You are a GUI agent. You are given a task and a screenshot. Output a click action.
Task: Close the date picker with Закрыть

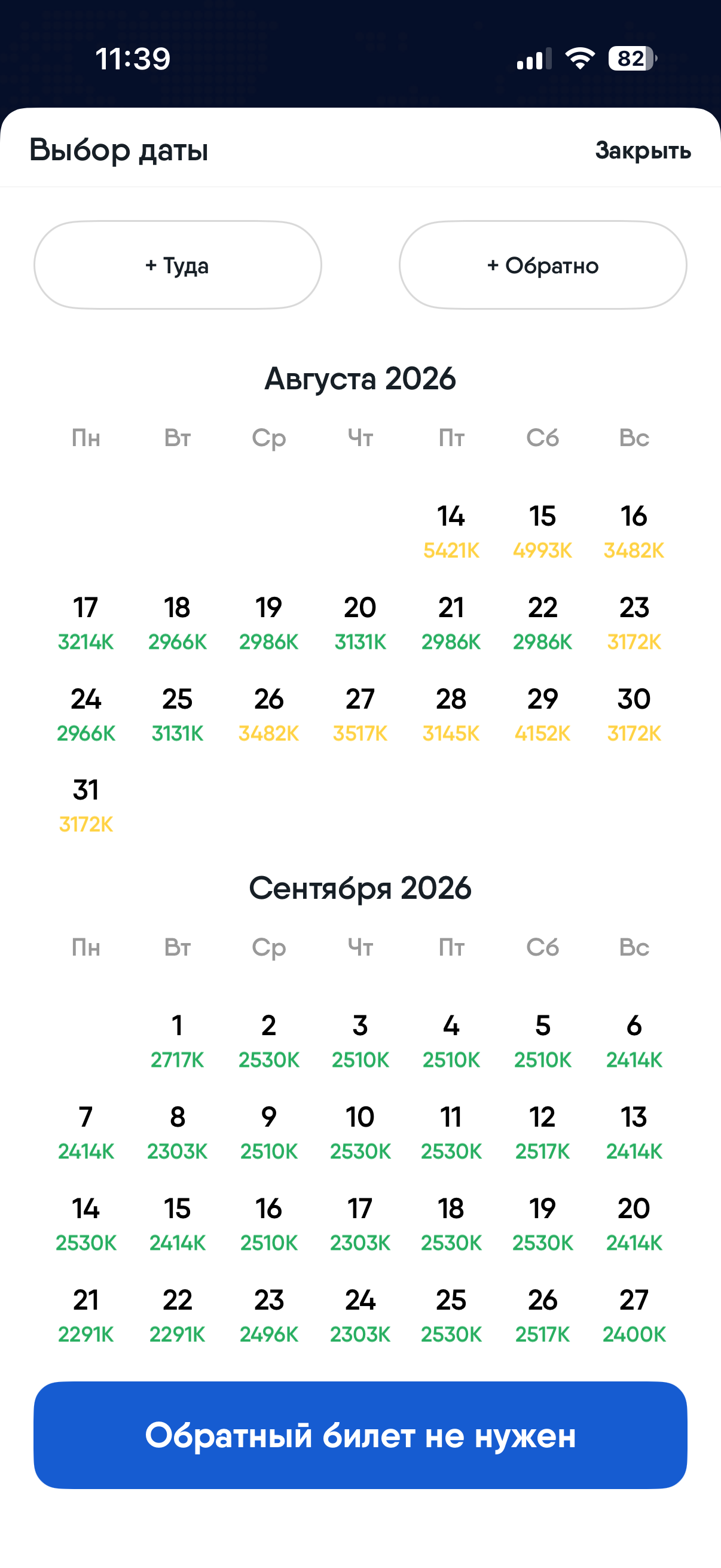point(643,150)
